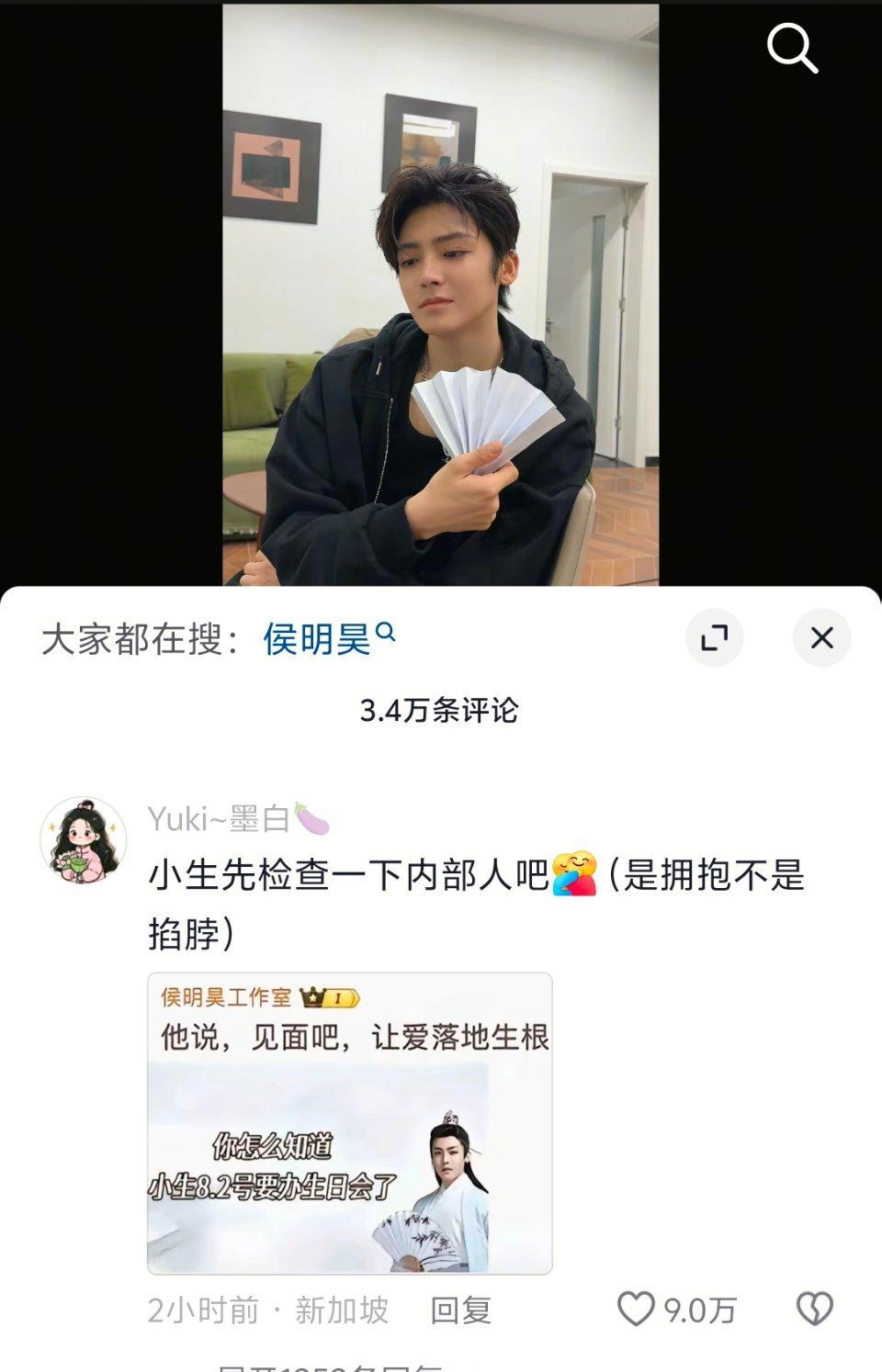Close the comments panel
This screenshot has height=1372, width=882.
click(x=821, y=637)
